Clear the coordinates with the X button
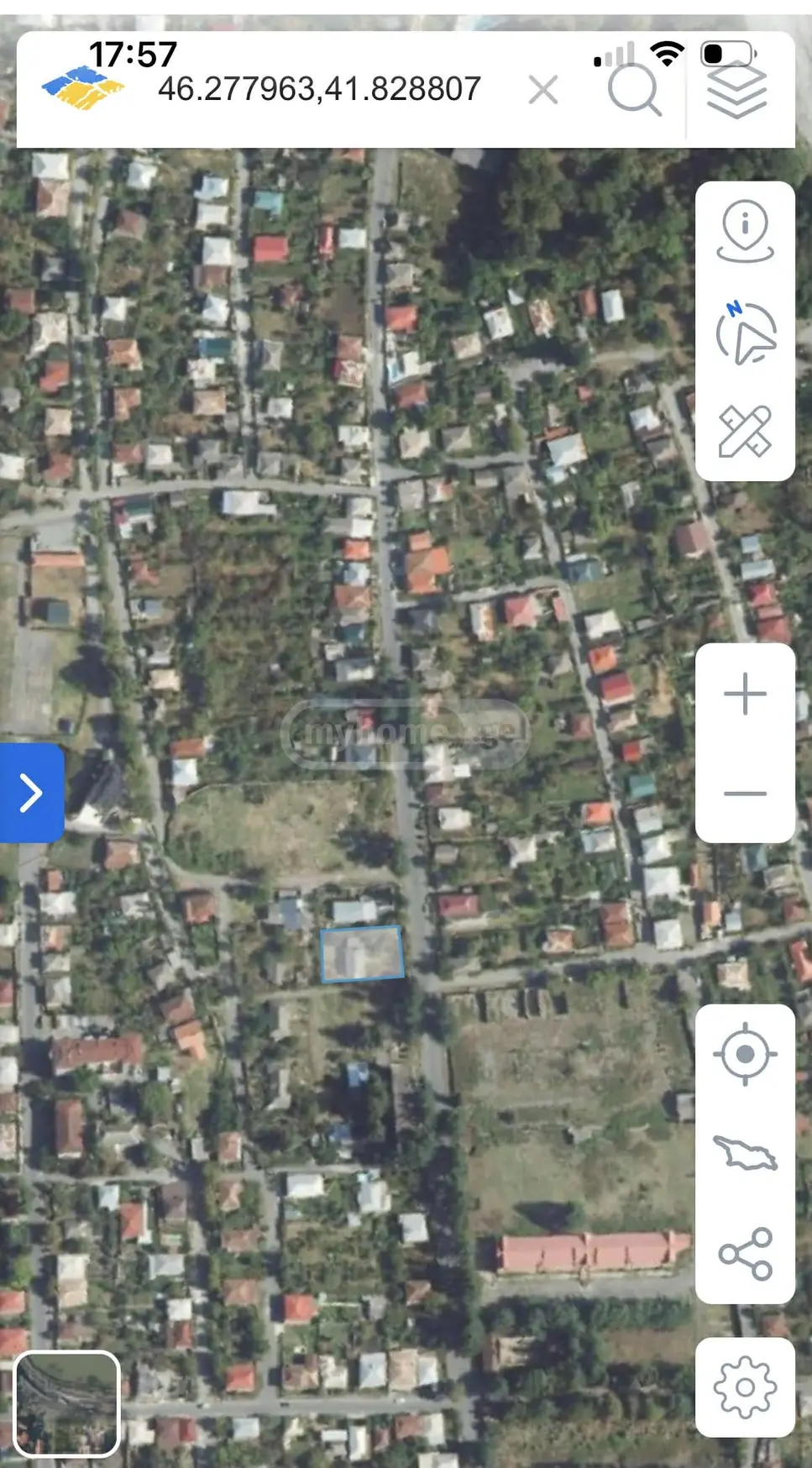The height and width of the screenshot is (1468, 812). [543, 90]
